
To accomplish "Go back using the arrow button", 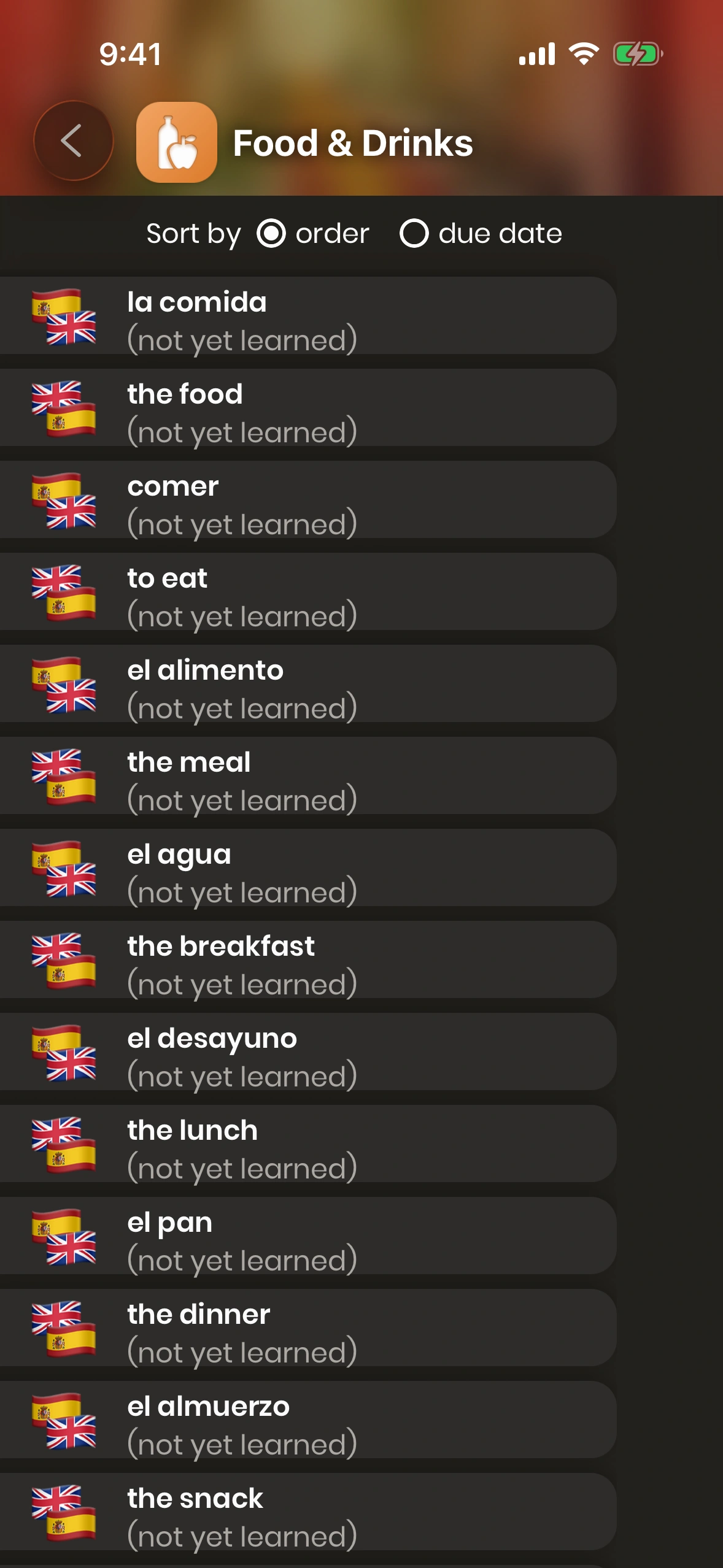I will tap(73, 141).
